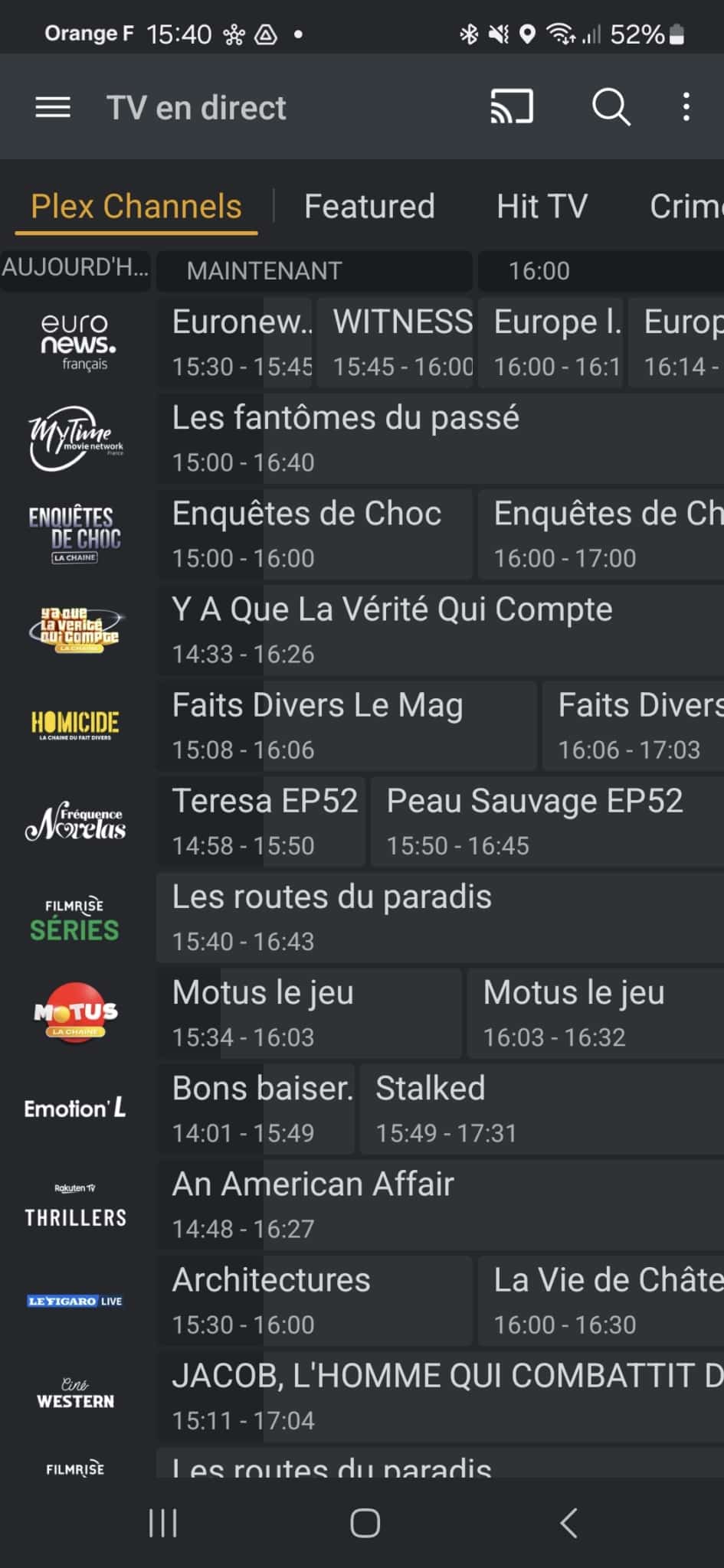Start casting with the Chromecast icon
724x1568 pixels.
tap(512, 107)
